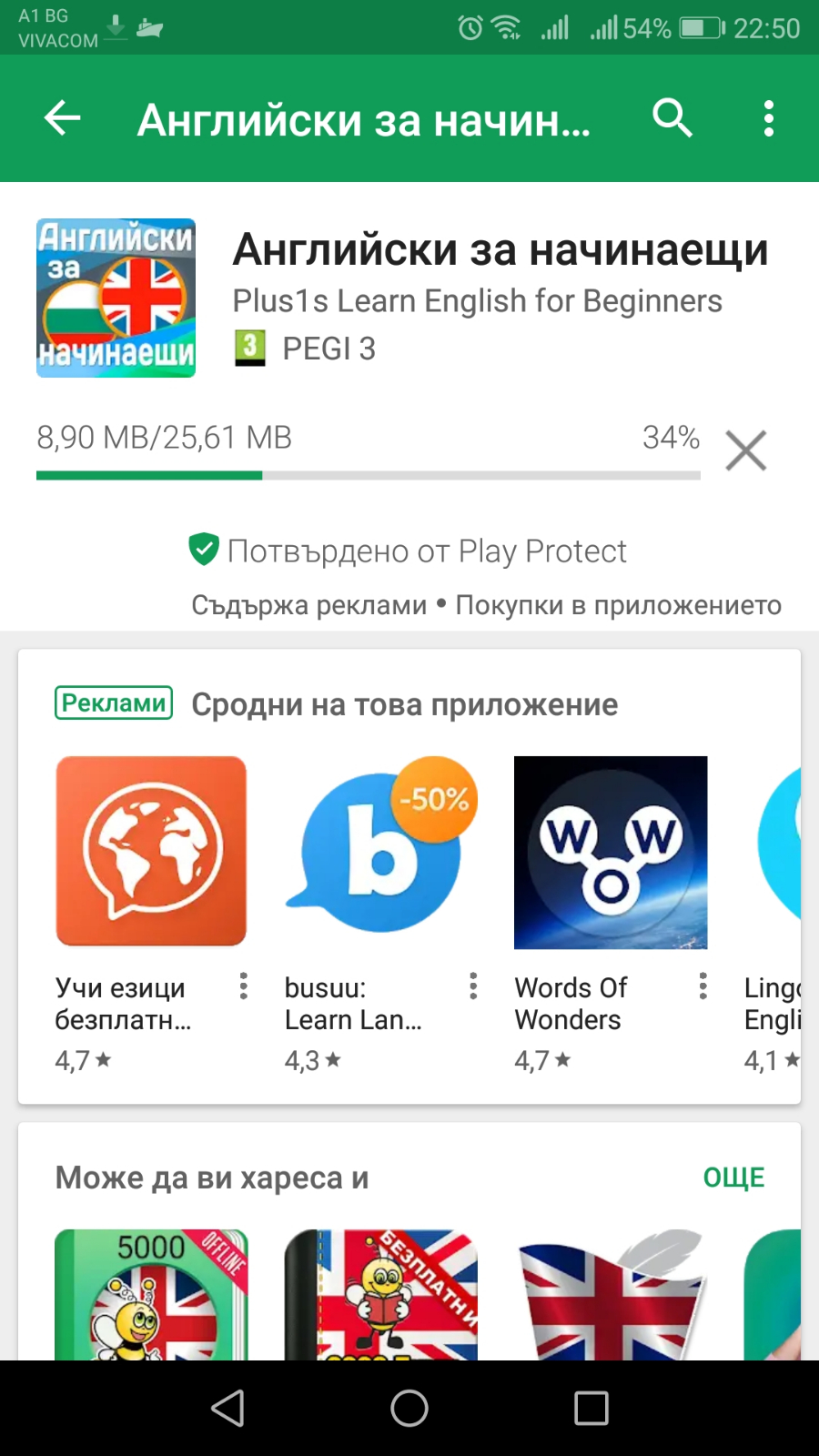Screen dimensions: 819x1456
Task: Tap ОЩЕ to see more suggestions
Action: click(733, 1178)
